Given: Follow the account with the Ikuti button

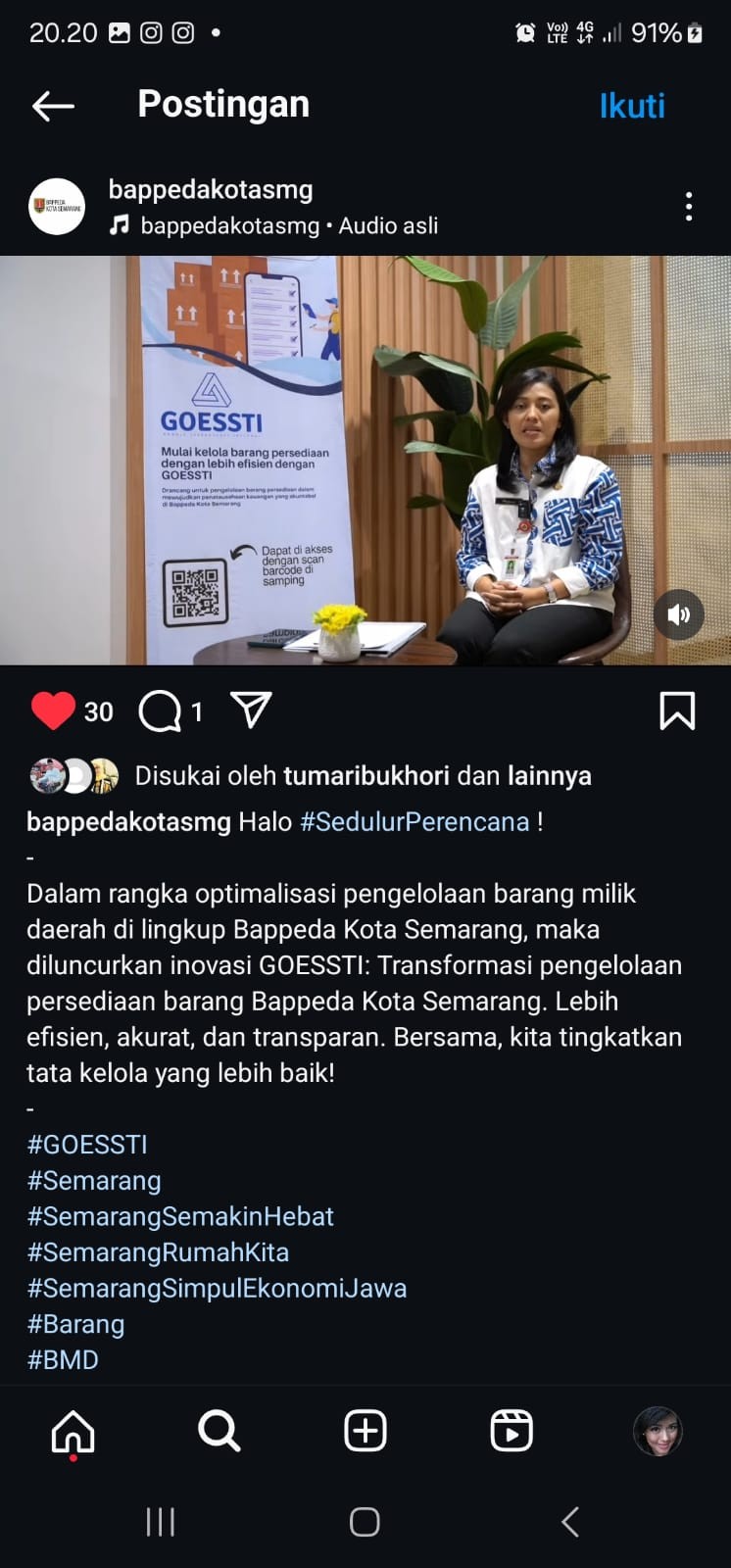Looking at the screenshot, I should [632, 106].
